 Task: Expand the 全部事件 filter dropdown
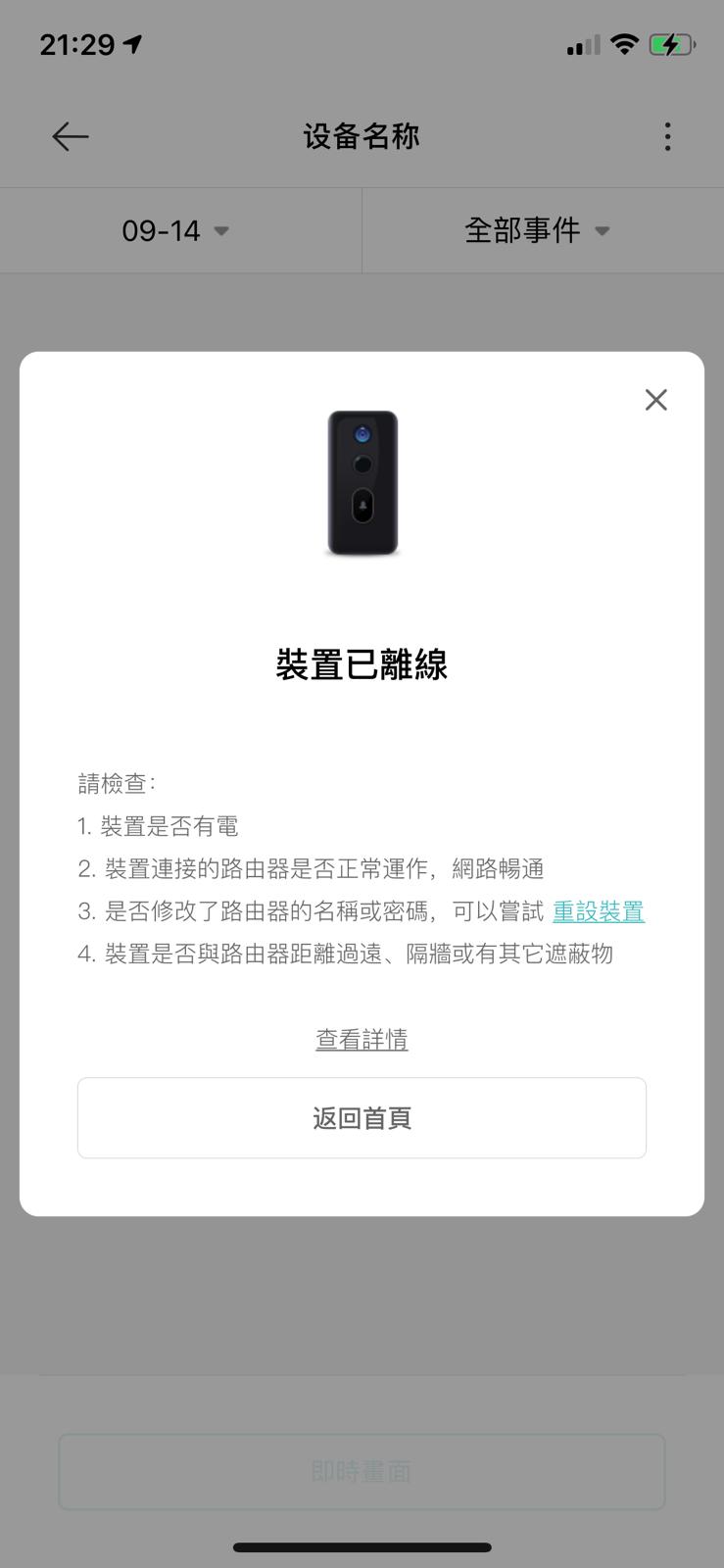[537, 231]
